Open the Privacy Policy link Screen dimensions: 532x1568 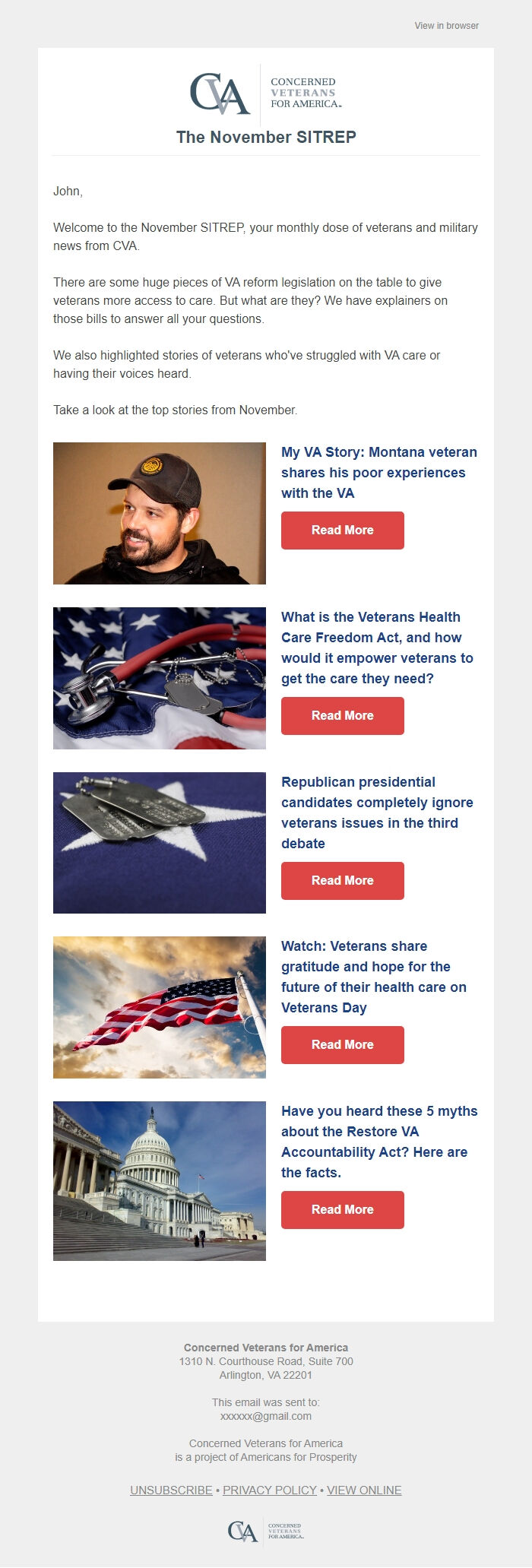point(269,1490)
